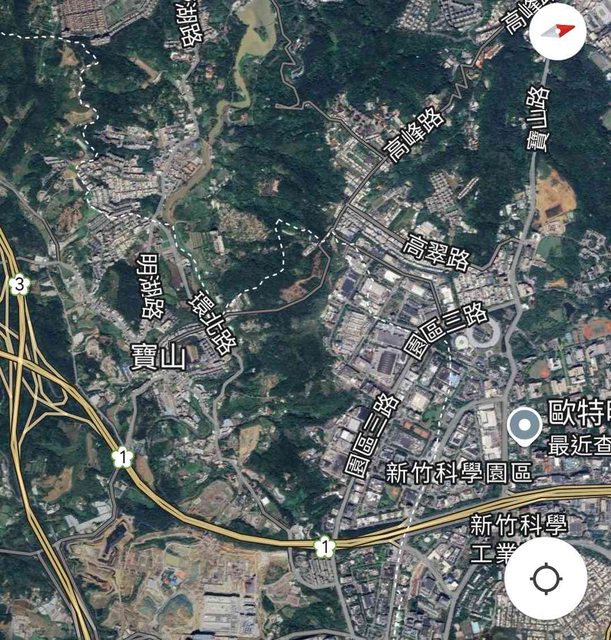Tap the compass to reset map orientation
Image resolution: width=611 pixels, height=640 pixels.
tap(559, 31)
